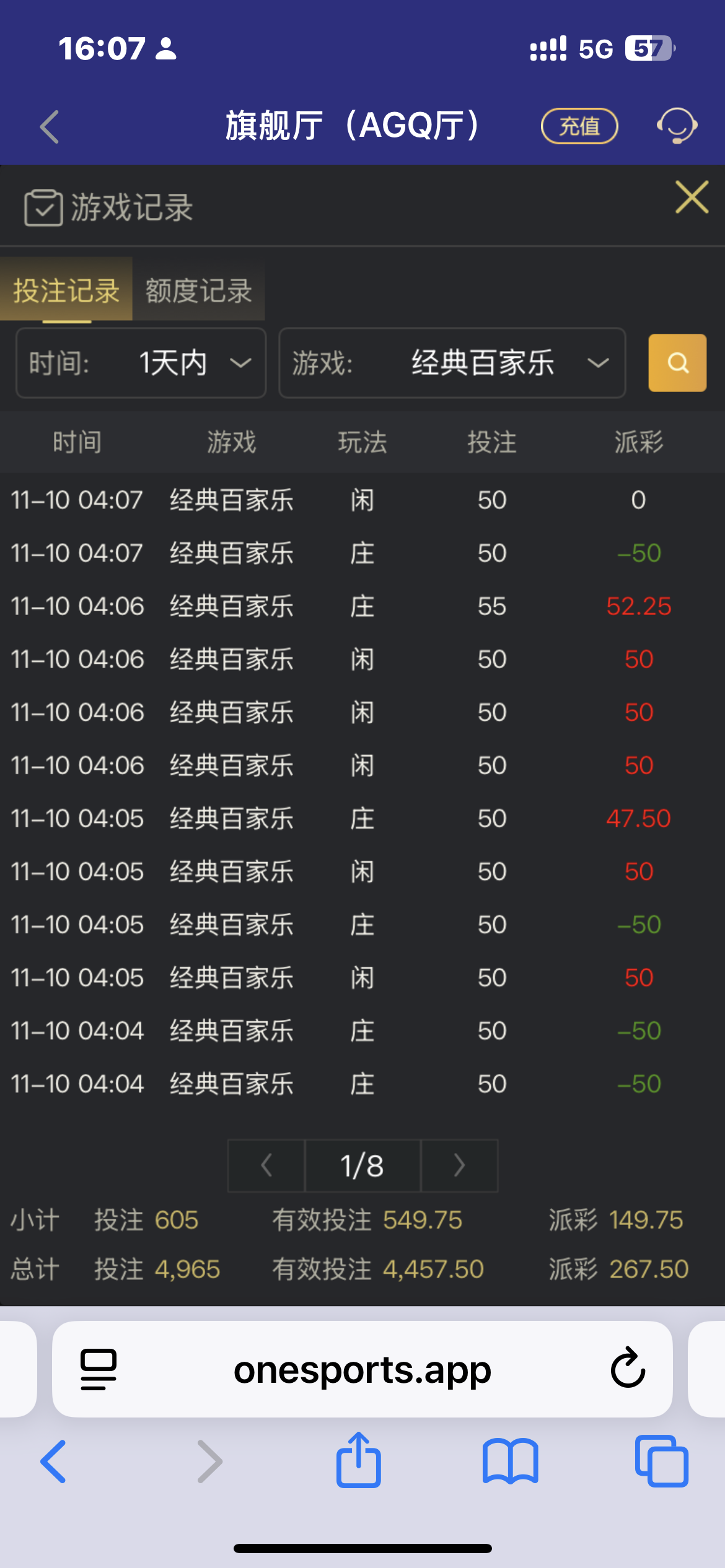Reload the onesports.app page
The height and width of the screenshot is (1568, 725).
pos(628,1369)
